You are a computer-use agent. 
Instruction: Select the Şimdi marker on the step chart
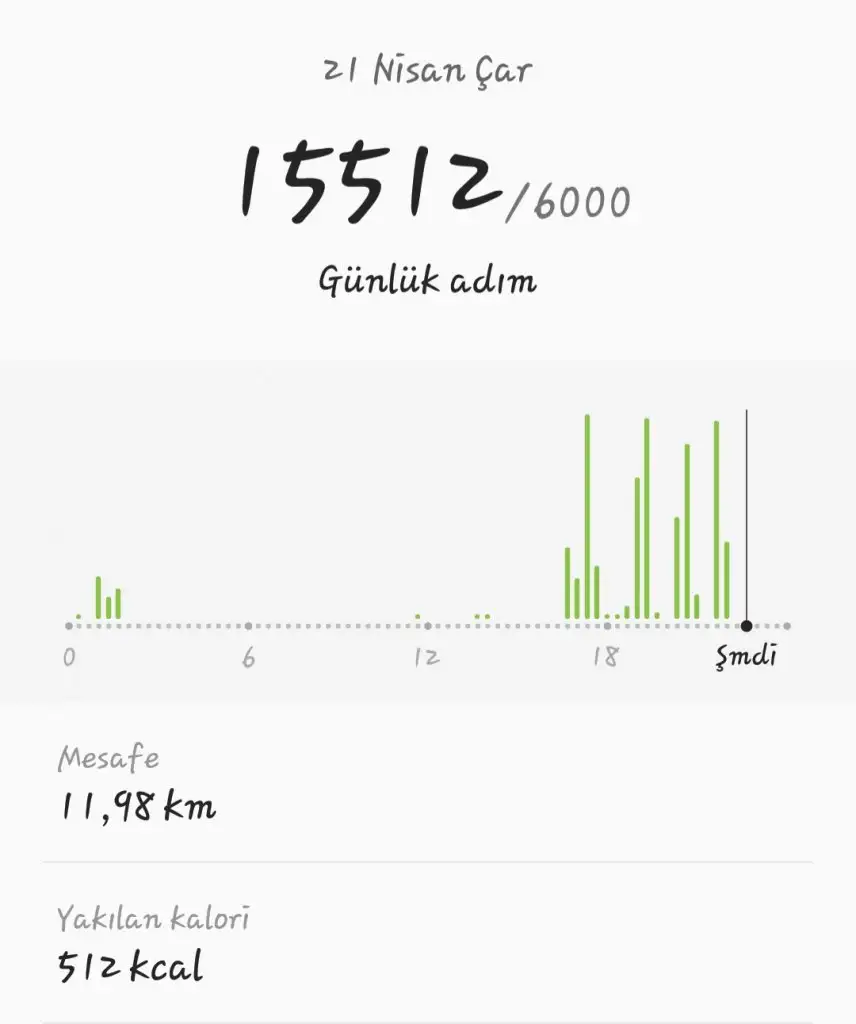pos(746,626)
